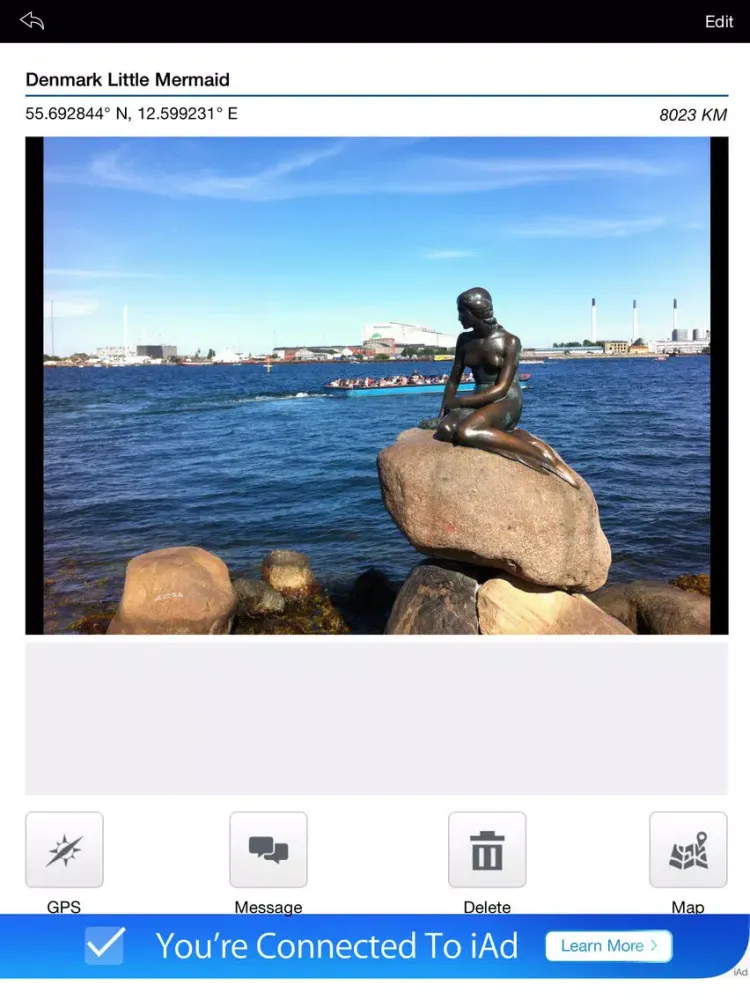The width and height of the screenshot is (750, 1000).
Task: Send this location via Message
Action: click(268, 850)
